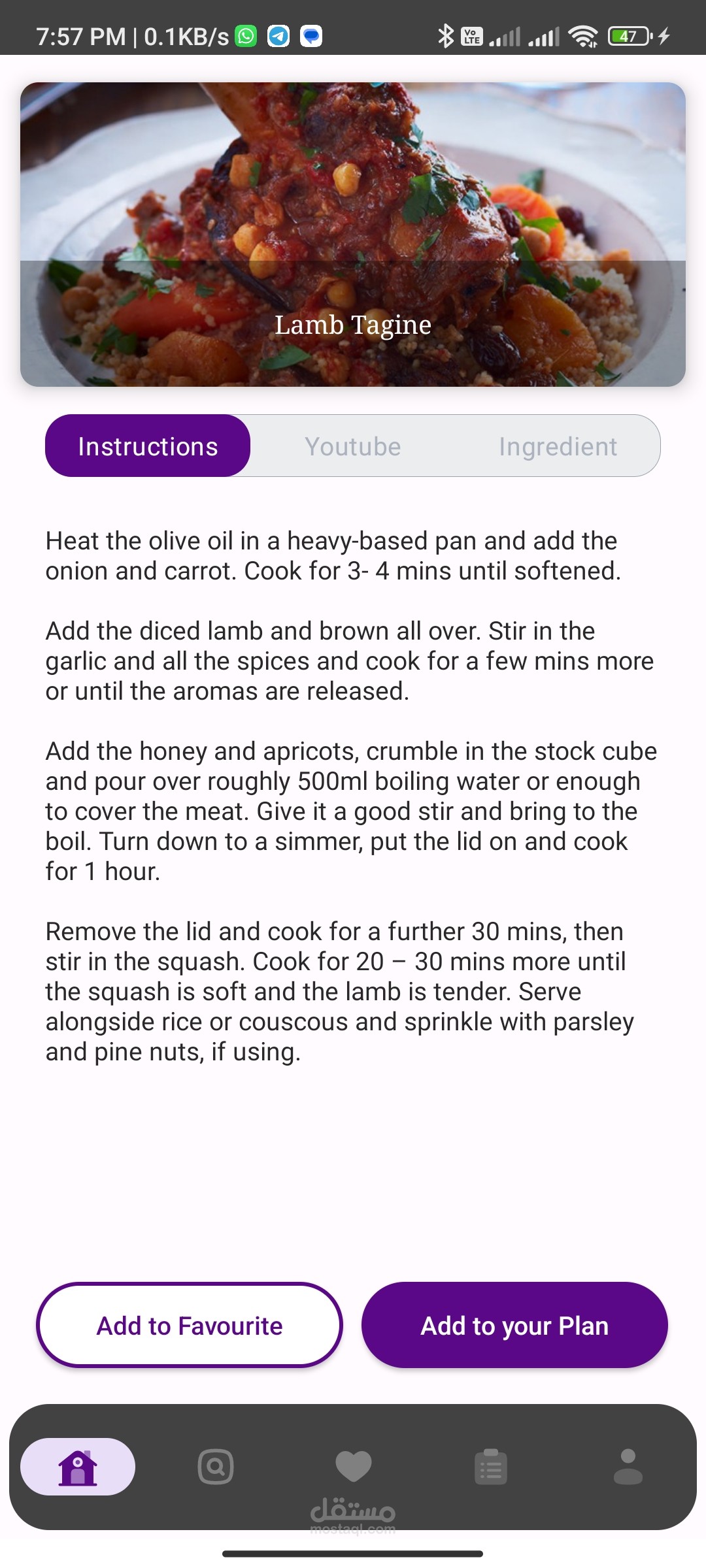Open the search tab in bottom bar

click(216, 1467)
